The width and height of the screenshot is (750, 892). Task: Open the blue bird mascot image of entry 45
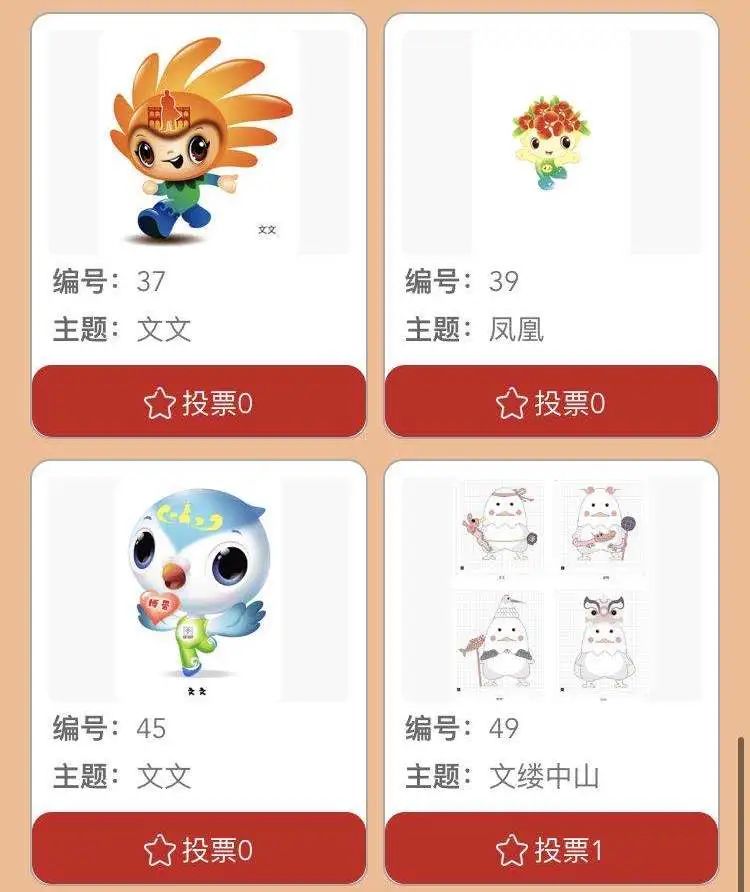[x=199, y=588]
